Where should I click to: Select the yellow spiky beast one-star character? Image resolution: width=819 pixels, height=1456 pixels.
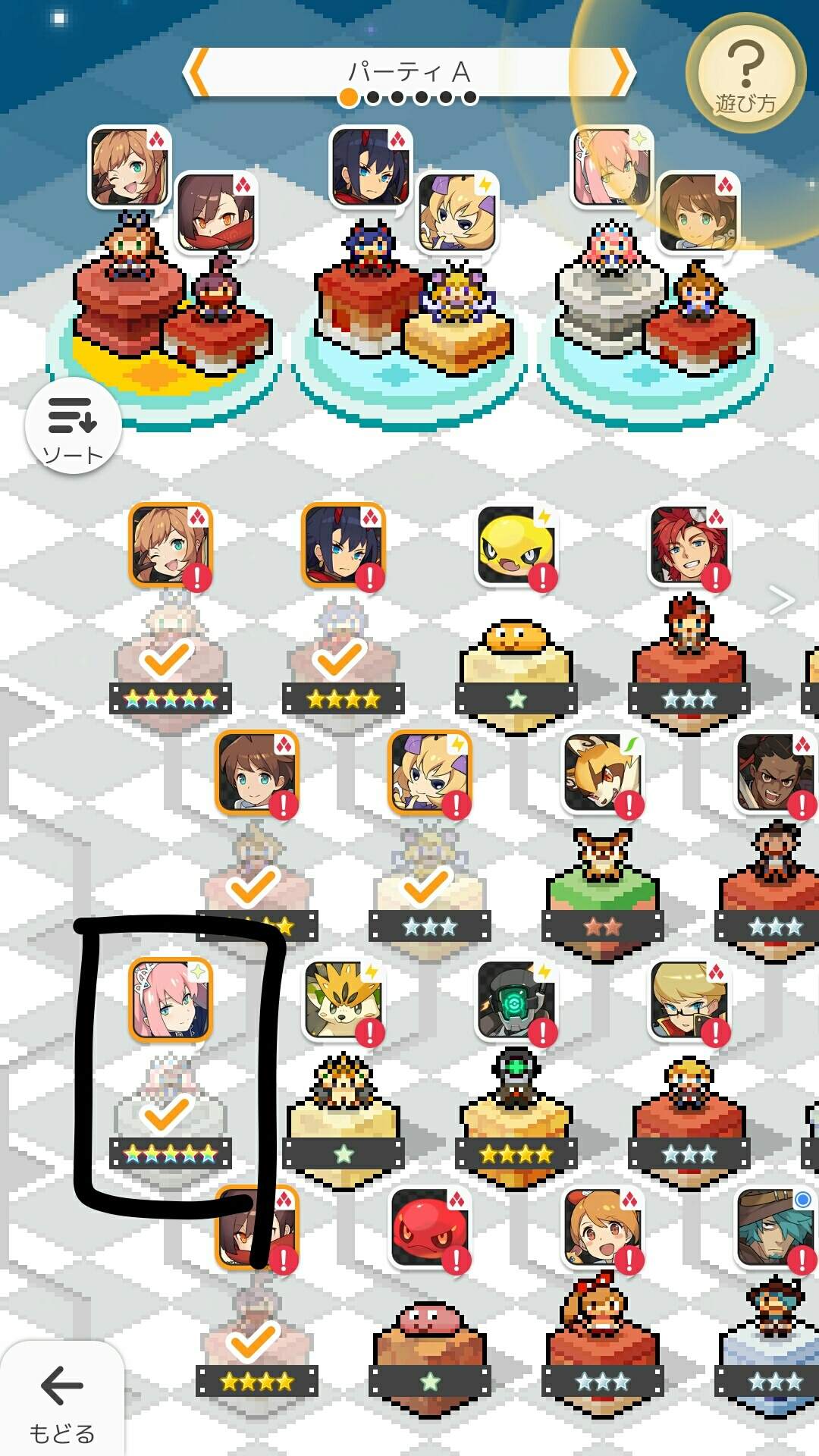tap(343, 999)
